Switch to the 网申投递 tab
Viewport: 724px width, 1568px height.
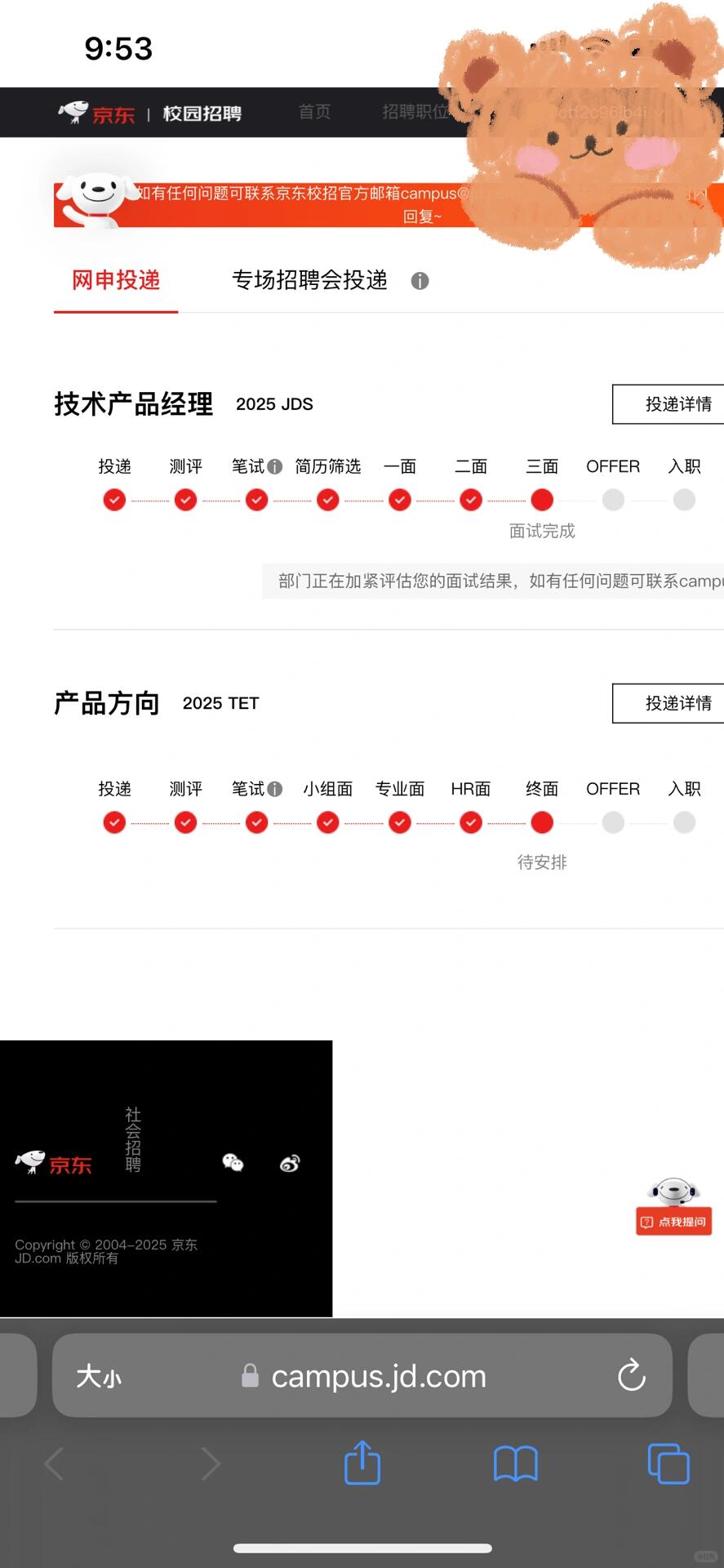pos(116,280)
